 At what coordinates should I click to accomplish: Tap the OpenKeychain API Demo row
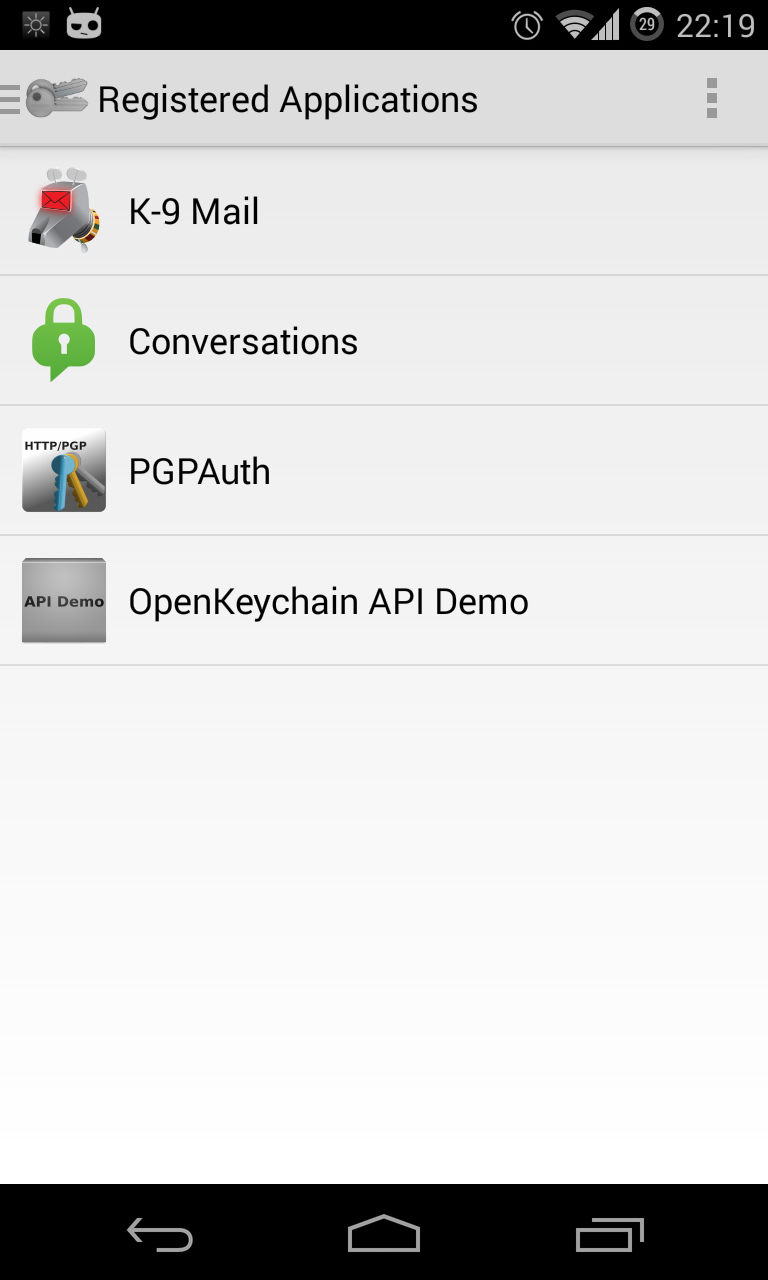point(384,601)
